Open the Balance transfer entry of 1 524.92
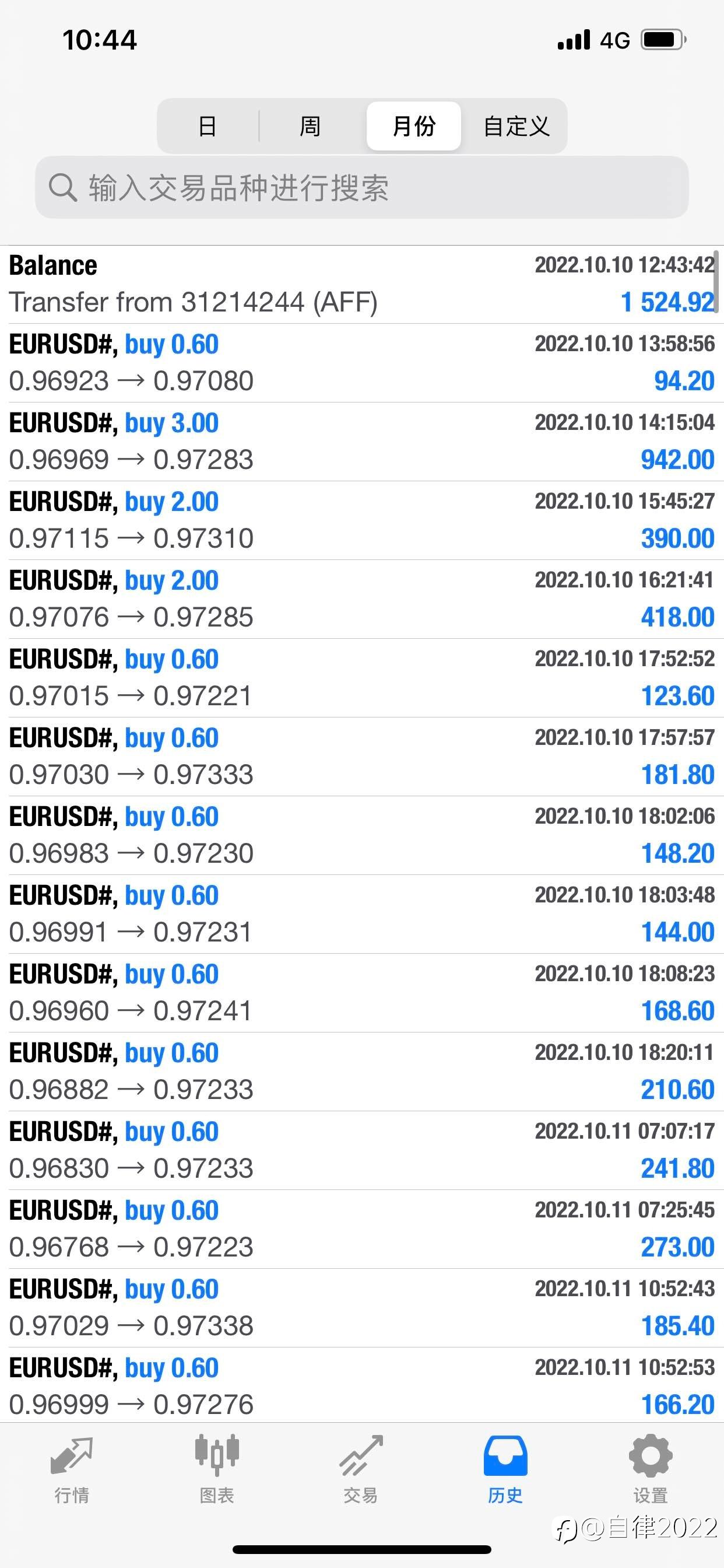Viewport: 724px width, 1568px height. 361,284
